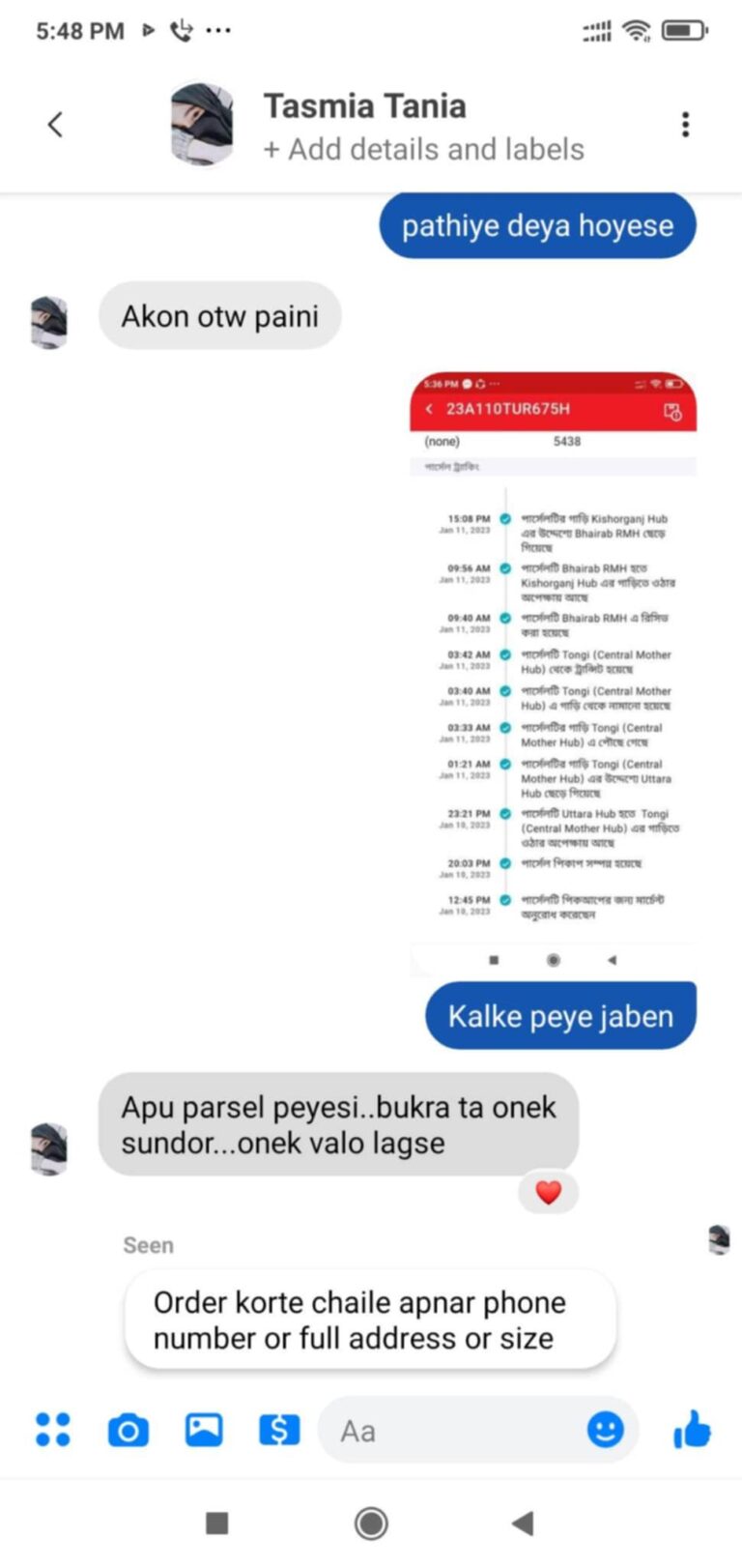The width and height of the screenshot is (742, 1568).
Task: Open the emoji picker
Action: pyautogui.click(x=606, y=1430)
